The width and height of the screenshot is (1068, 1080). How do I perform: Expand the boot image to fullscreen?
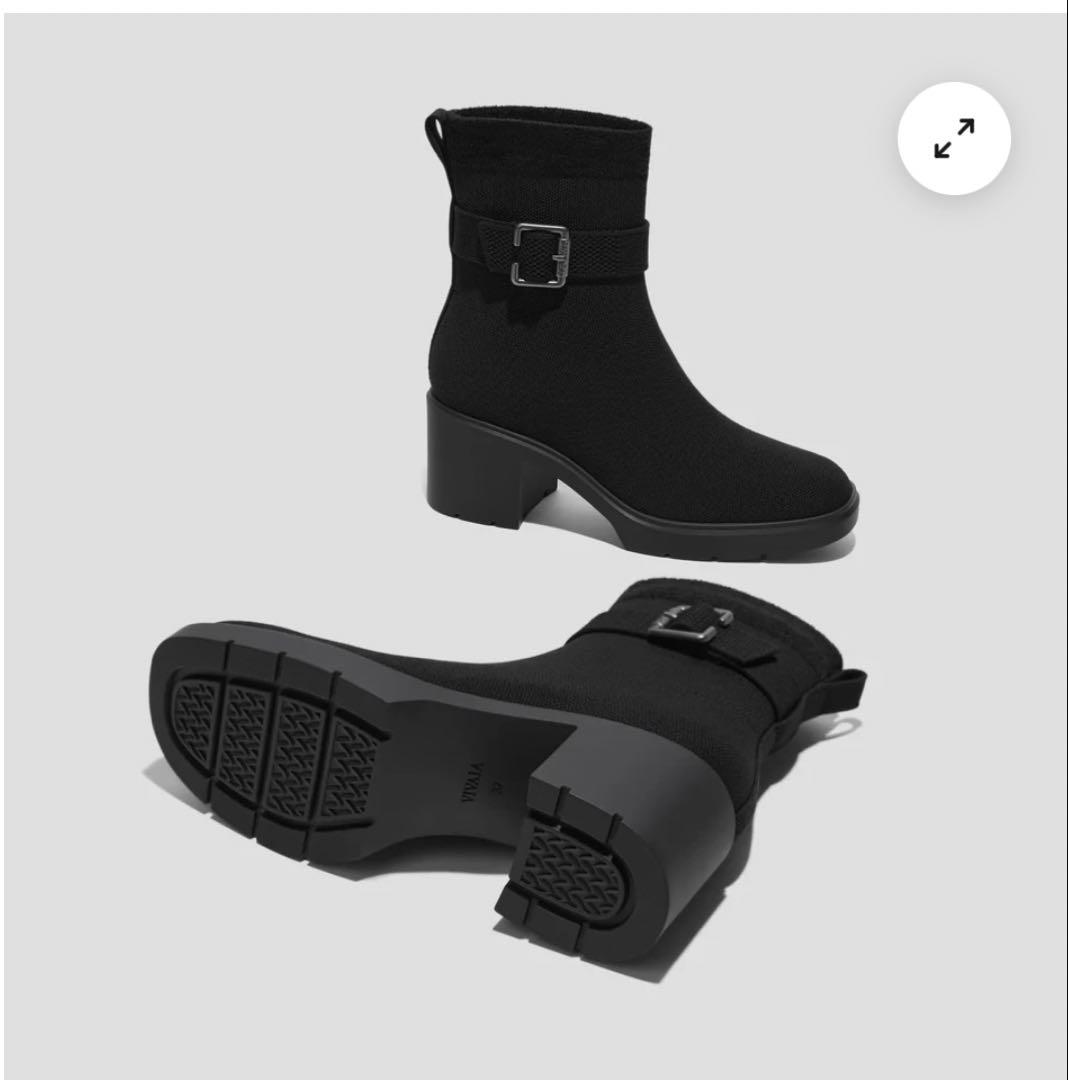click(x=953, y=139)
